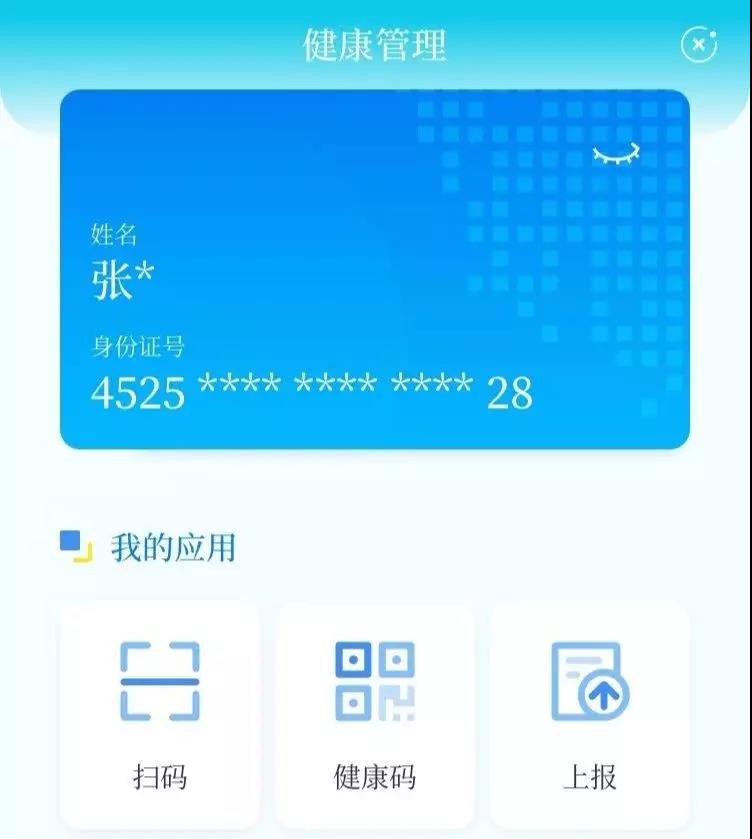This screenshot has height=839, width=752.
Task: Open the 扫码 scanner
Action: (x=160, y=712)
